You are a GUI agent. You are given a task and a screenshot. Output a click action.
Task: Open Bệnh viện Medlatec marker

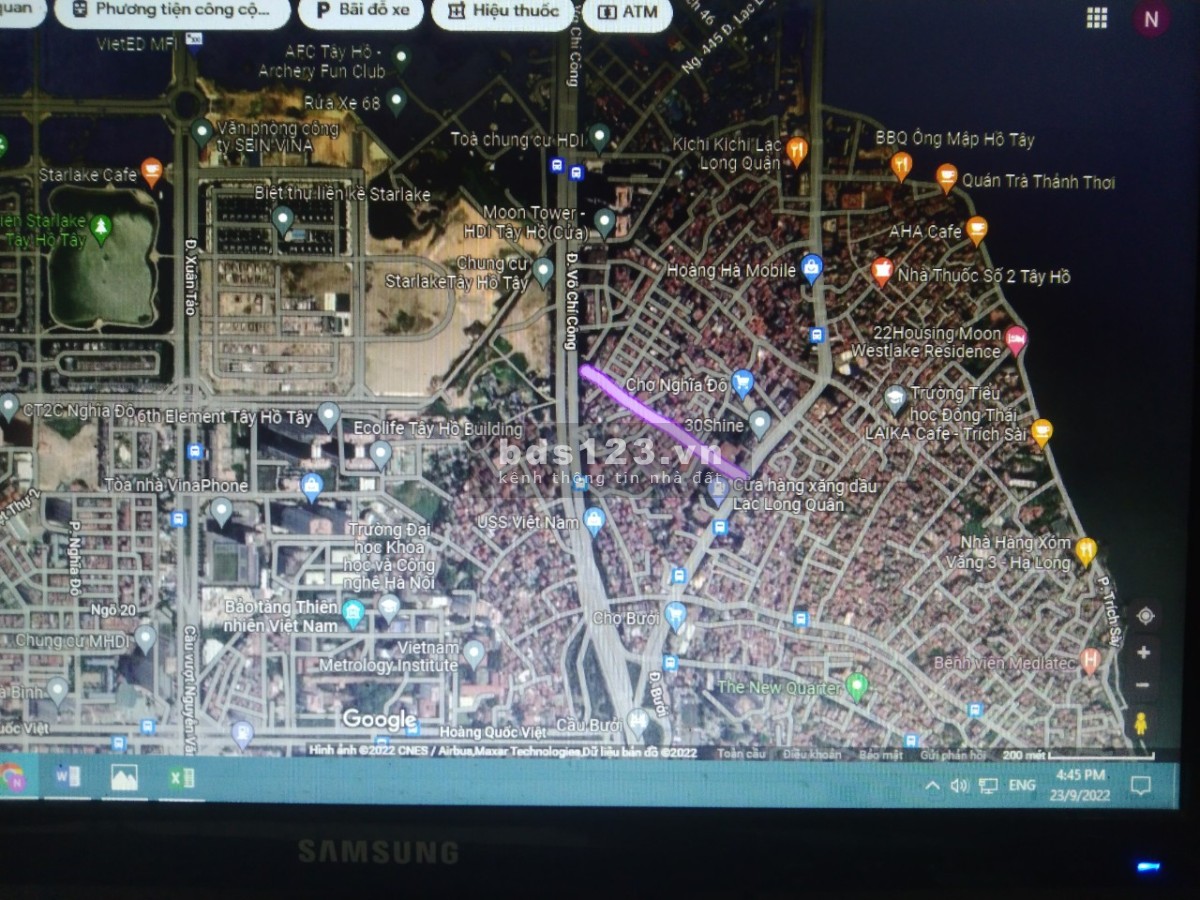[x=1090, y=659]
